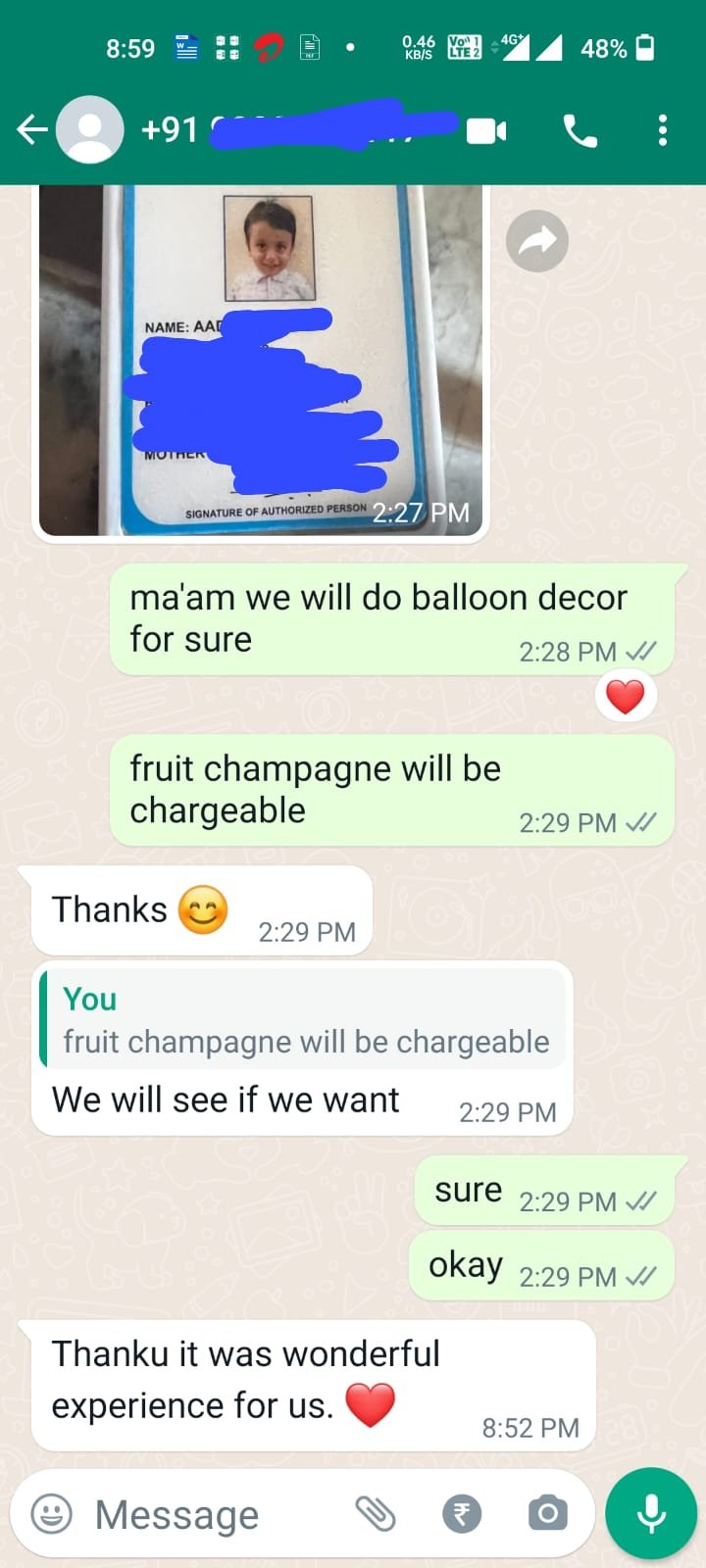Go back to the chats list
Viewport: 706px width, 1568px height.
point(31,129)
